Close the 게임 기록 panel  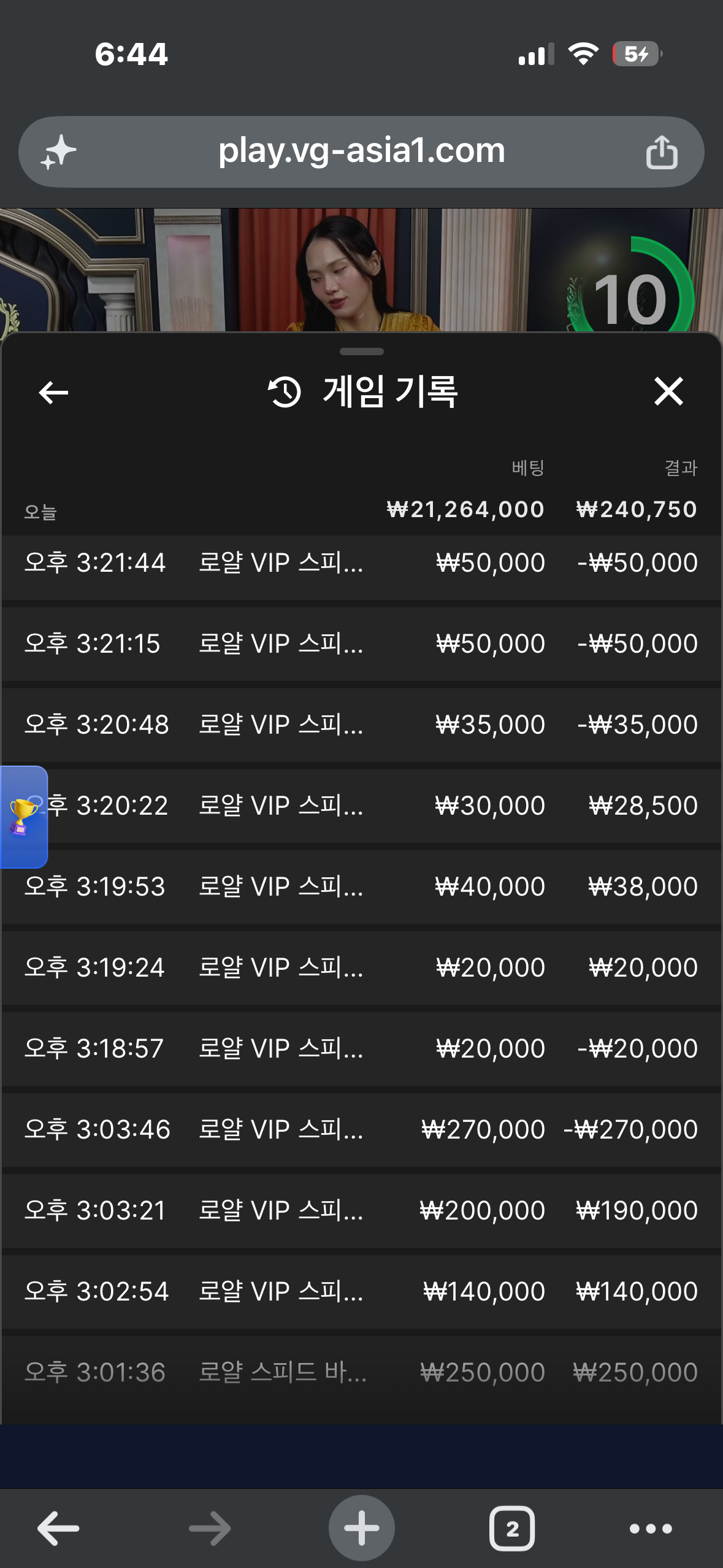click(668, 391)
